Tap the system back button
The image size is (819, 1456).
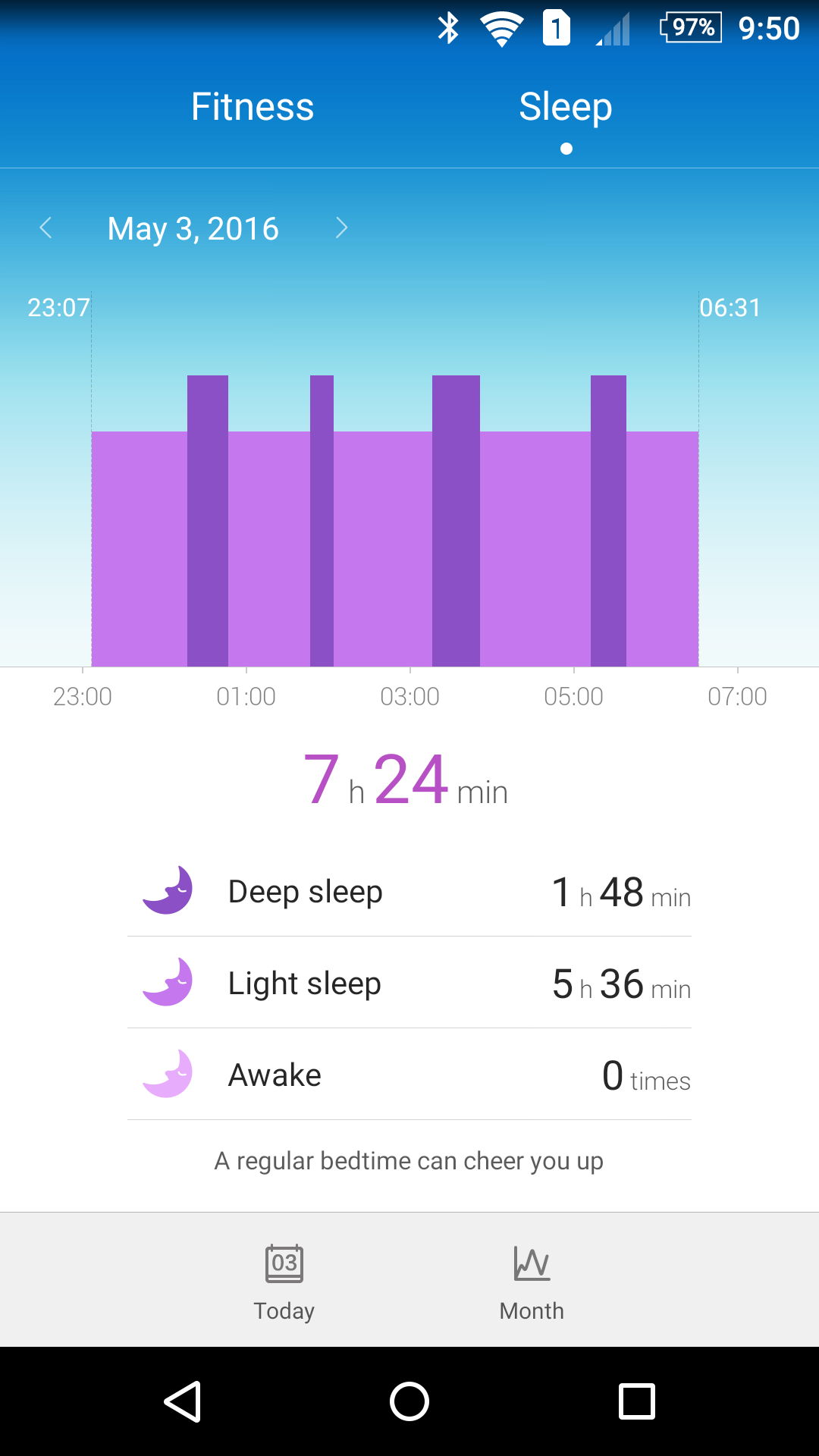182,1401
